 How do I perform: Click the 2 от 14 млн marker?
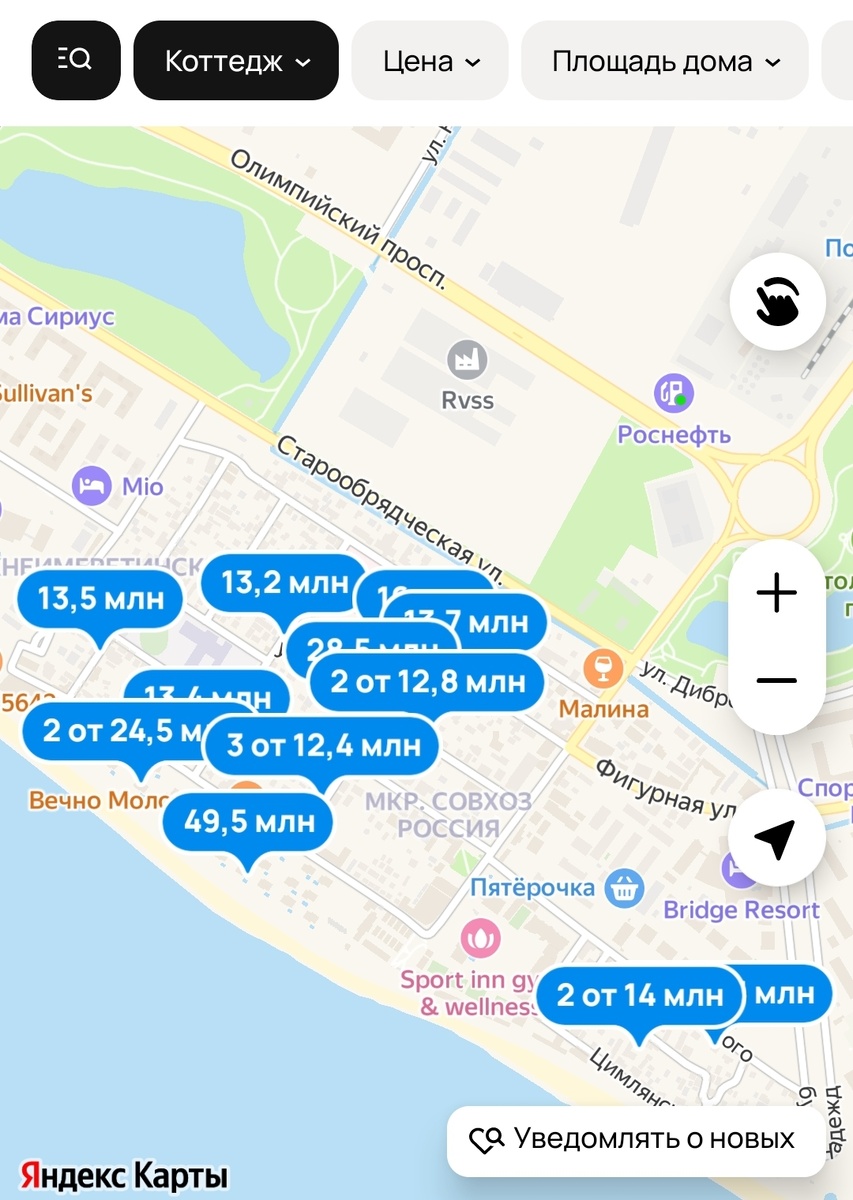pos(637,995)
